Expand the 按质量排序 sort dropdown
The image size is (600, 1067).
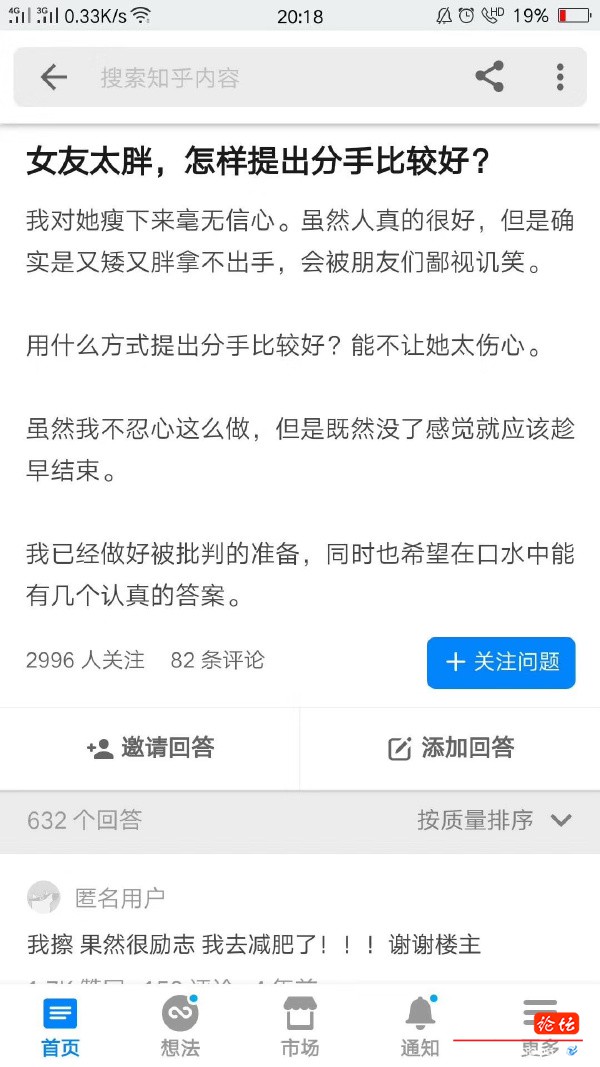[x=494, y=821]
